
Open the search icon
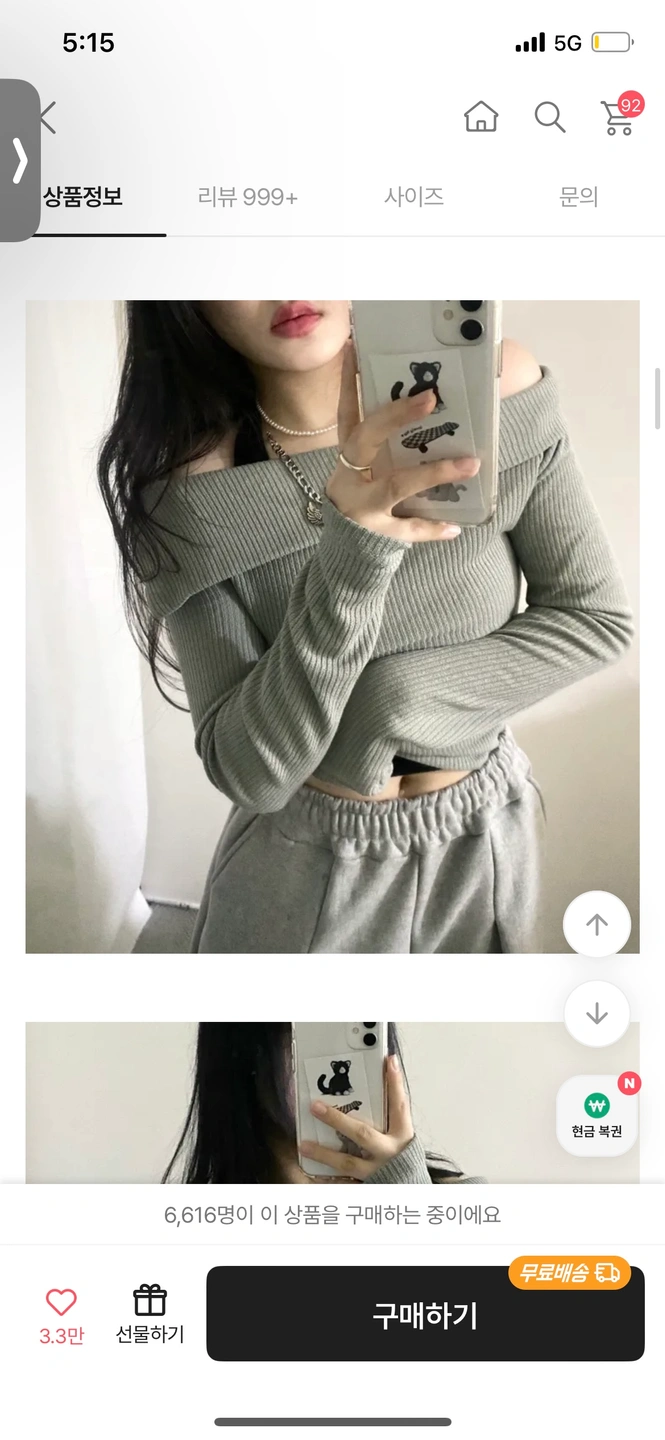(549, 117)
